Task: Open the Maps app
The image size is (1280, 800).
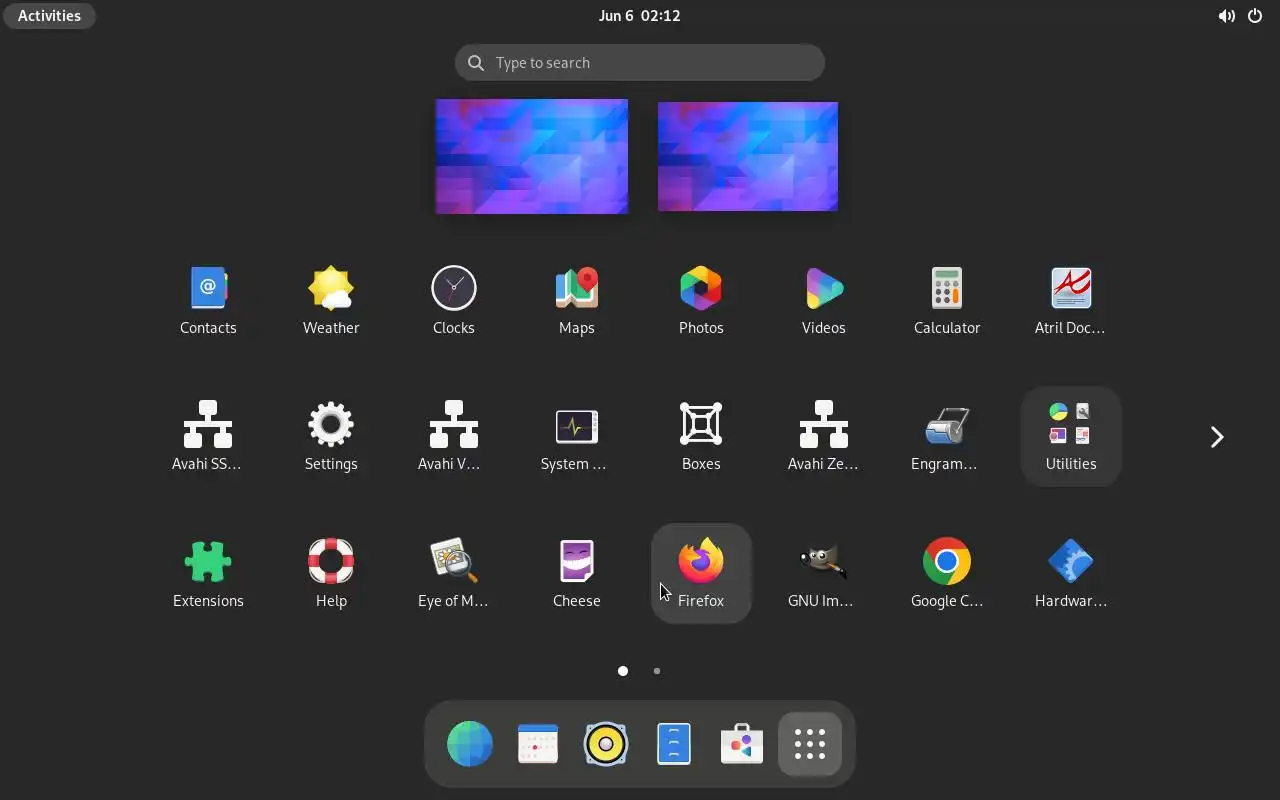Action: click(x=577, y=299)
